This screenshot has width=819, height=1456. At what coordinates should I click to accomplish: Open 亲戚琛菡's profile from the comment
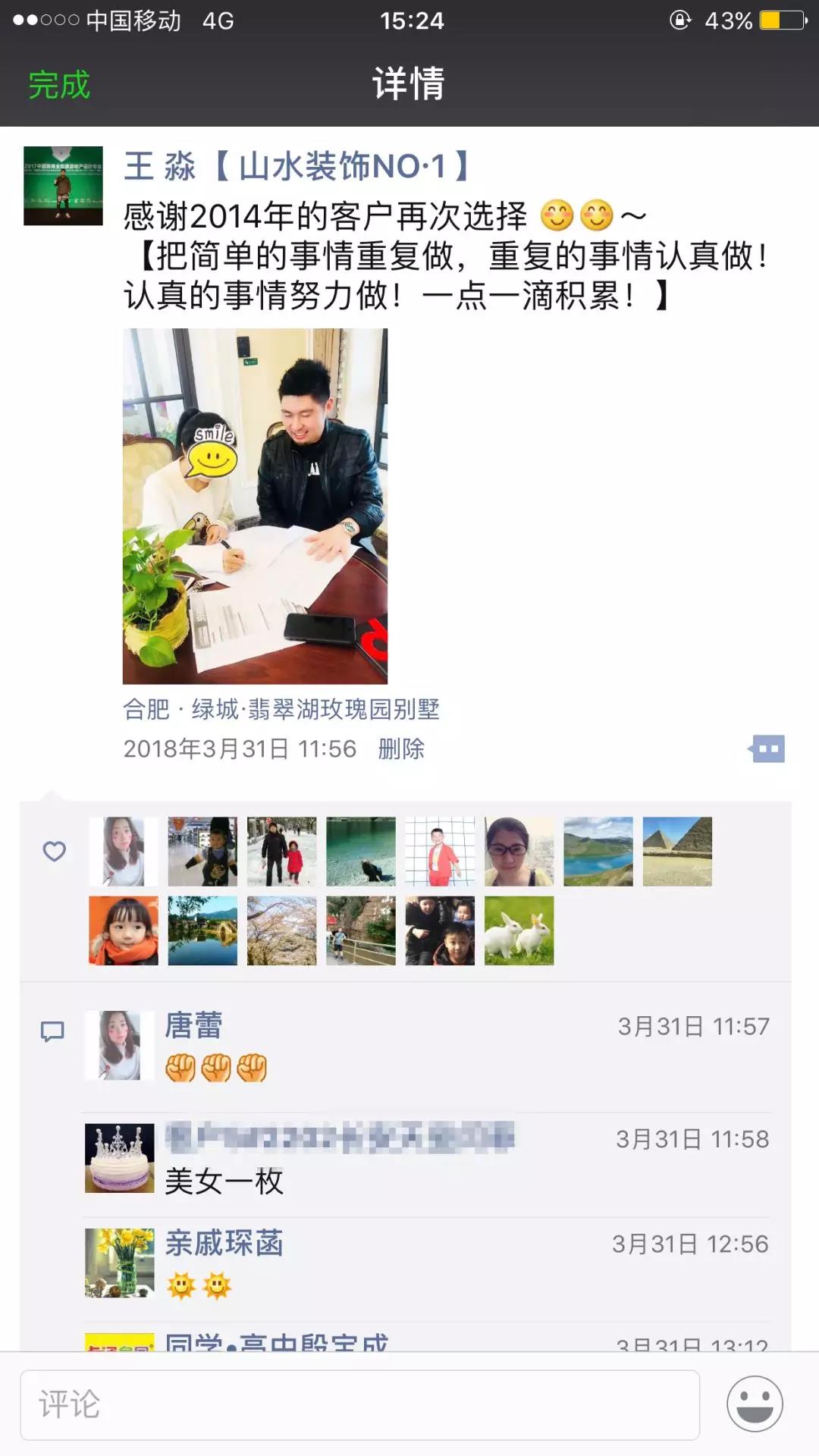coord(224,1243)
